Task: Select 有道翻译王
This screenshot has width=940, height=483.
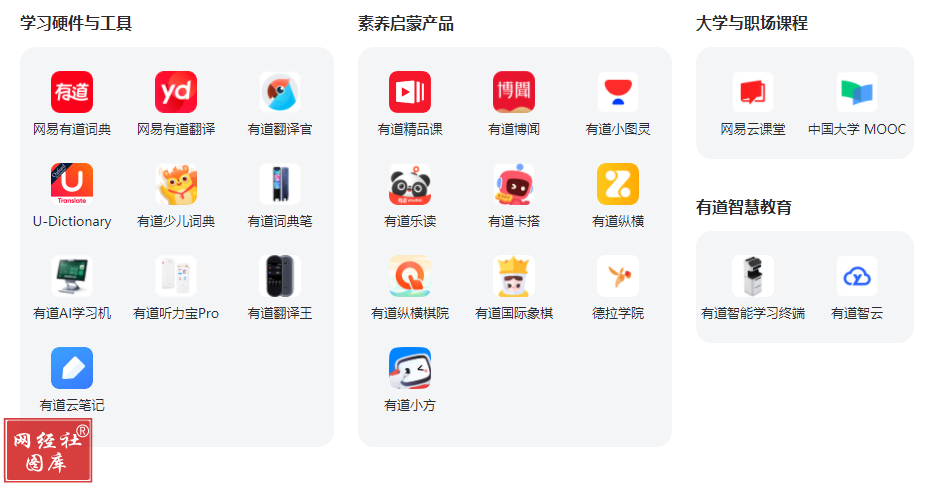Action: point(280,277)
